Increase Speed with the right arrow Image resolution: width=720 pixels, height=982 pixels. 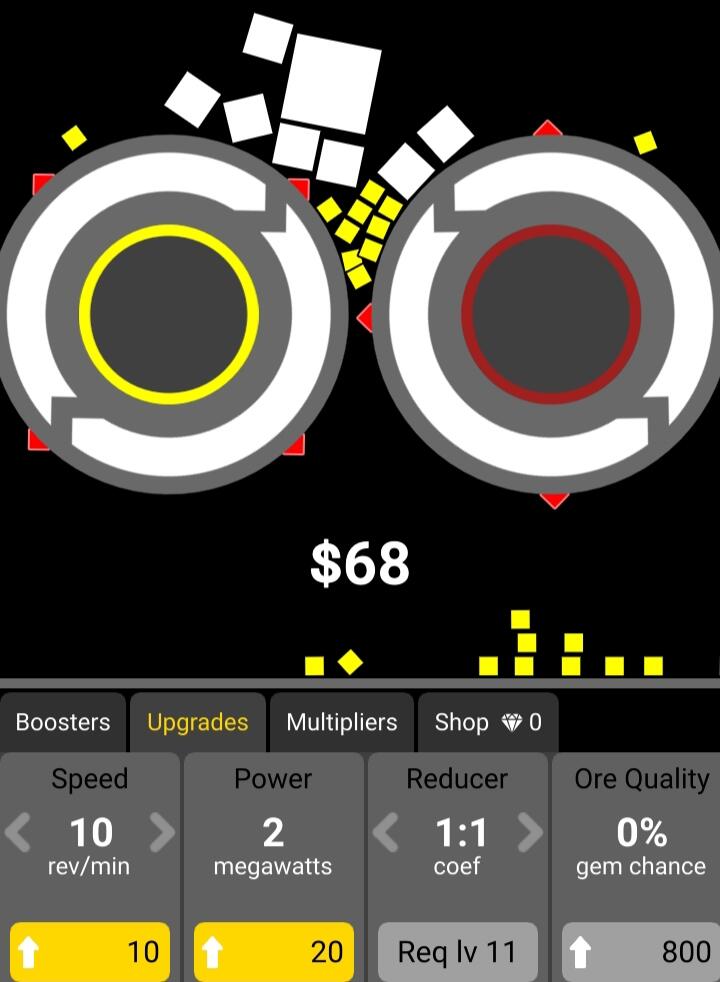pos(161,832)
